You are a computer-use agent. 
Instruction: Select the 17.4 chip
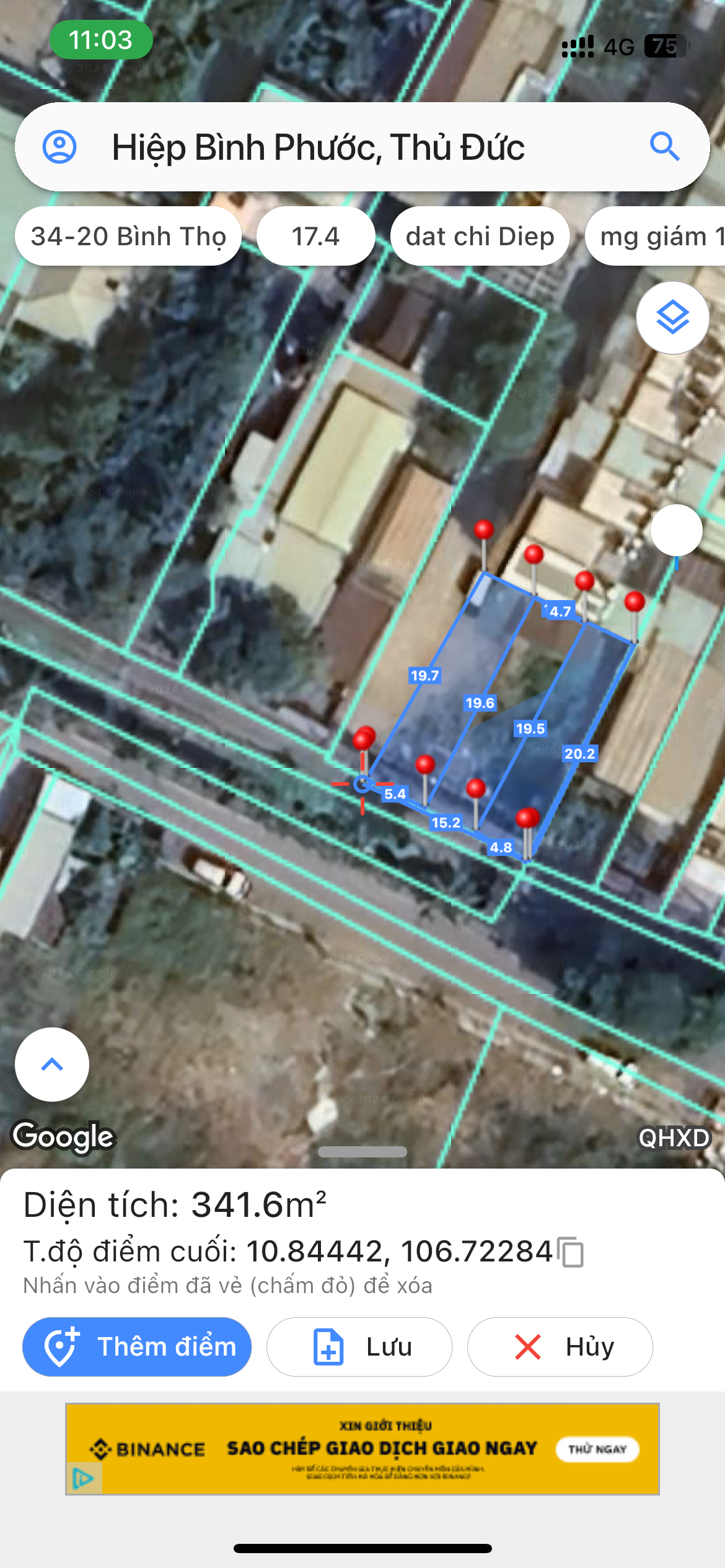click(x=316, y=236)
